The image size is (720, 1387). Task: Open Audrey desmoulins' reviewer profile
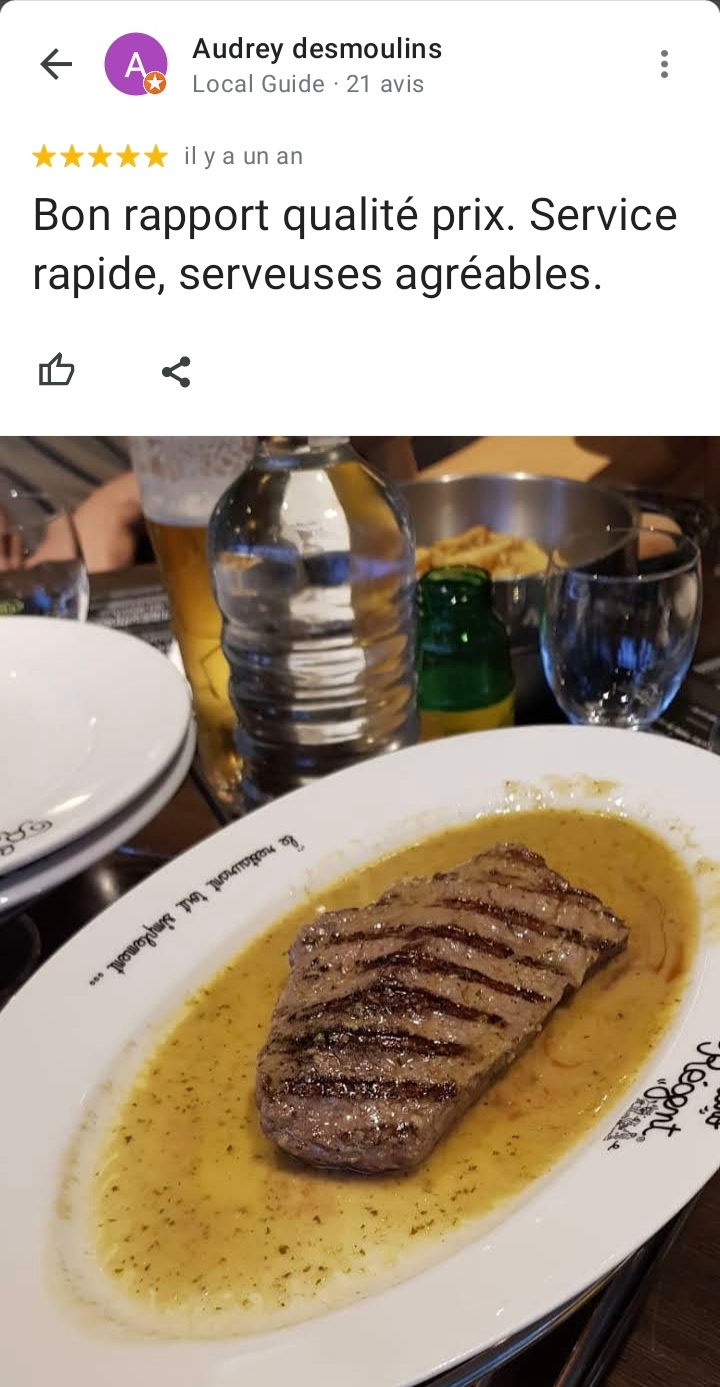(x=316, y=49)
